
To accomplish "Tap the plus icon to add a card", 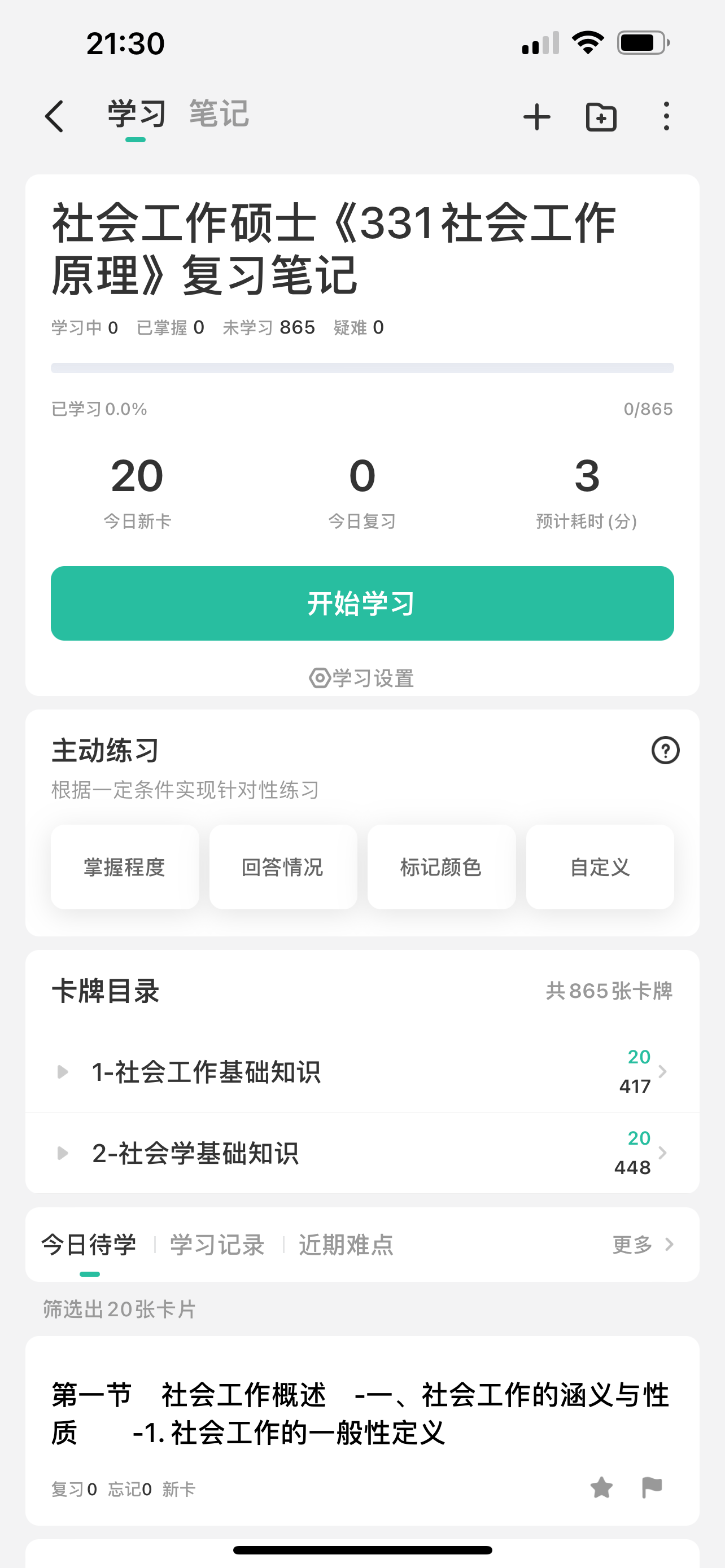I will (x=537, y=117).
